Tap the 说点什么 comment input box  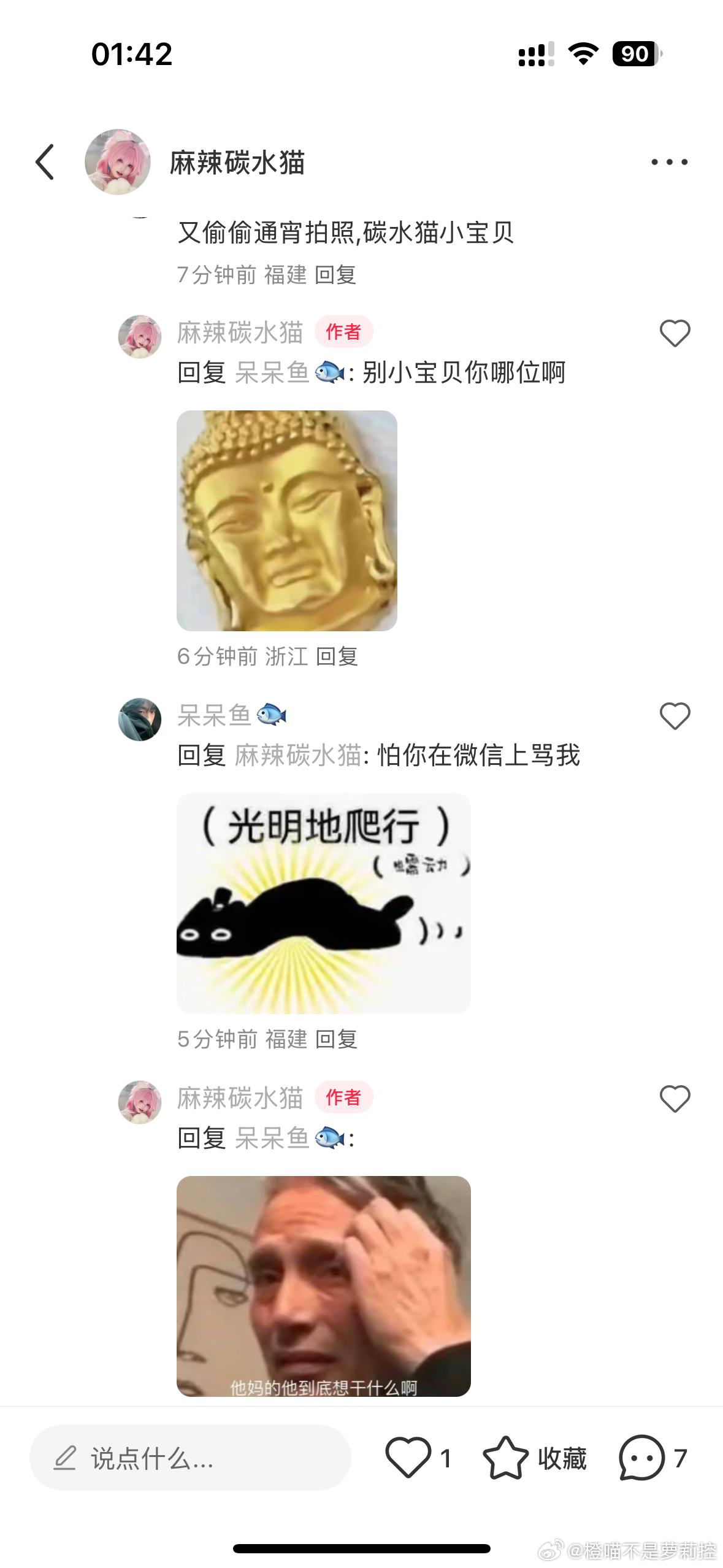(x=190, y=1458)
